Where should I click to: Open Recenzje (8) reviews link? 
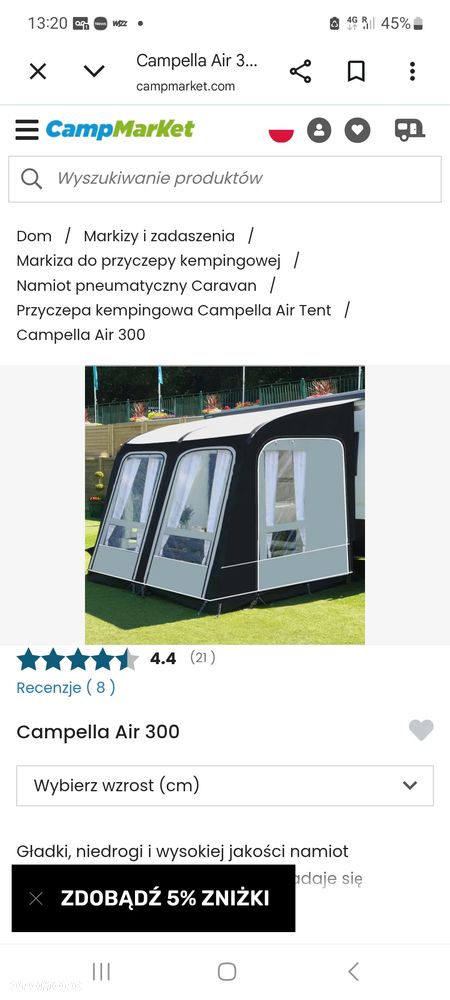[x=66, y=688]
